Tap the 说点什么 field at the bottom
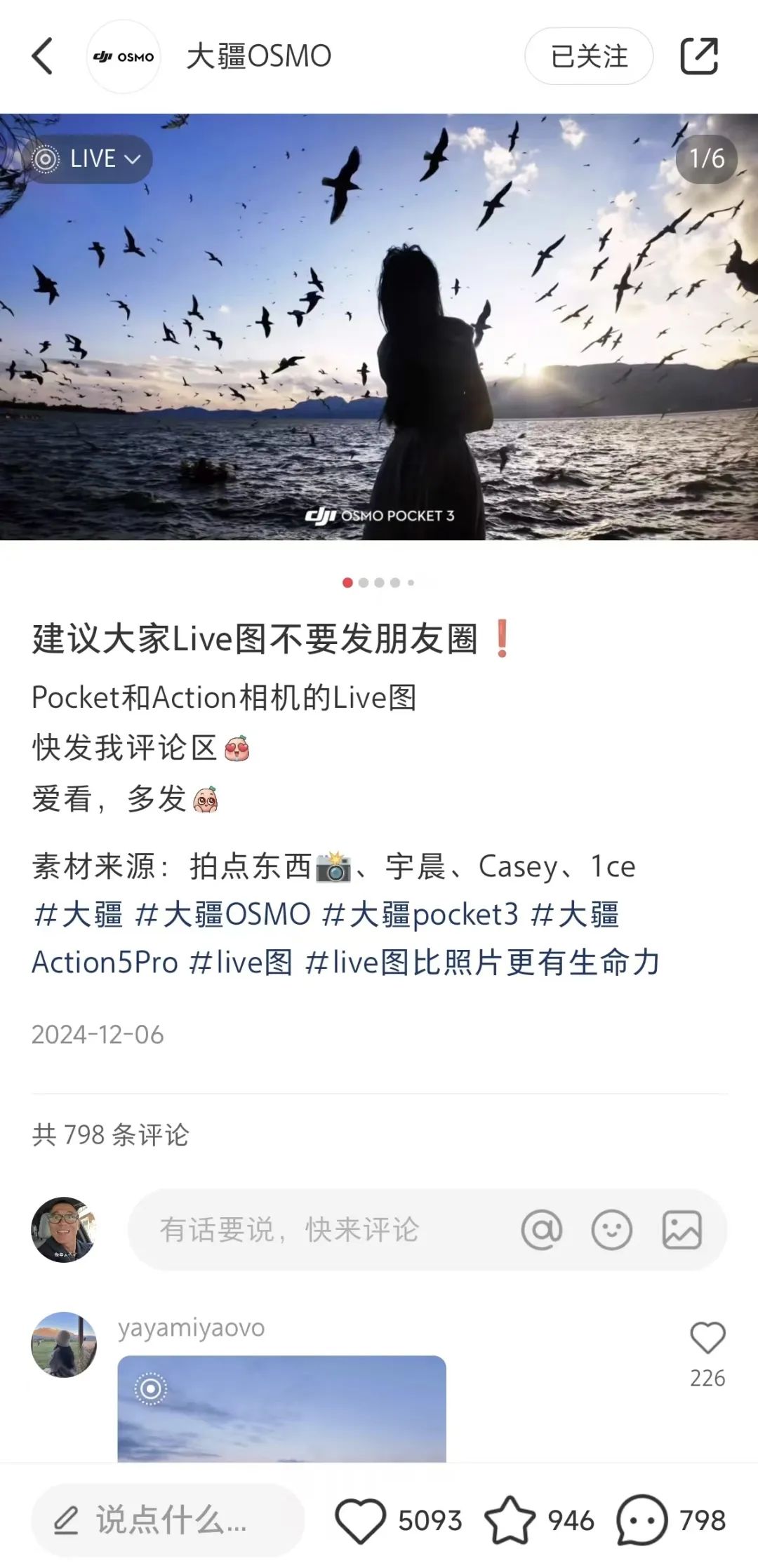758x1568 pixels. [168, 1520]
